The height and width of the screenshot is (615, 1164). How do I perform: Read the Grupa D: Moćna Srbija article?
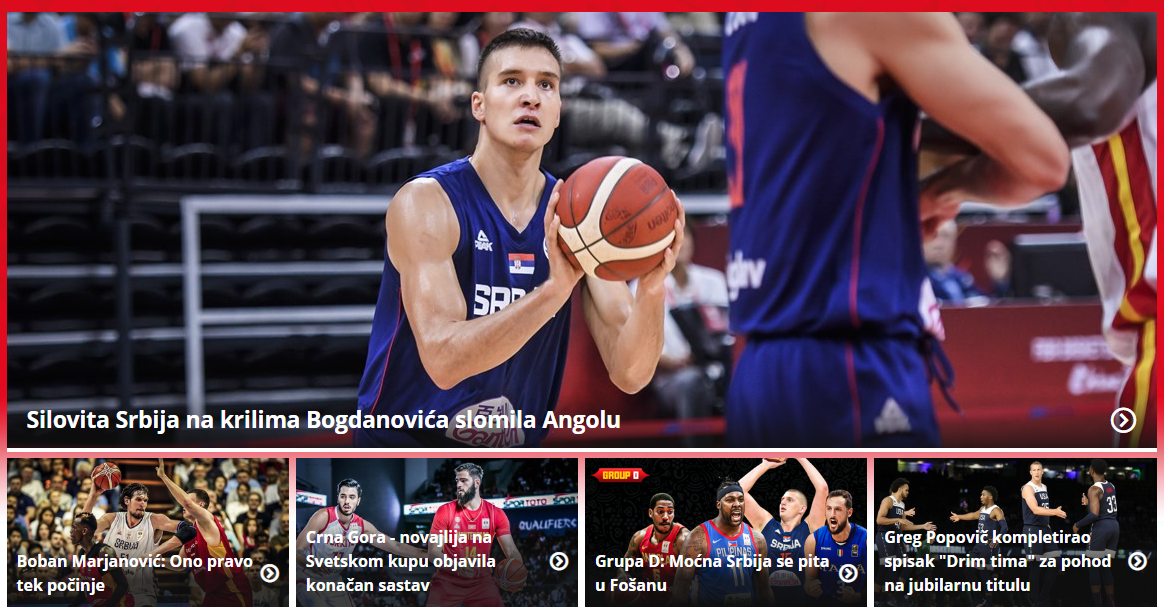[x=712, y=573]
